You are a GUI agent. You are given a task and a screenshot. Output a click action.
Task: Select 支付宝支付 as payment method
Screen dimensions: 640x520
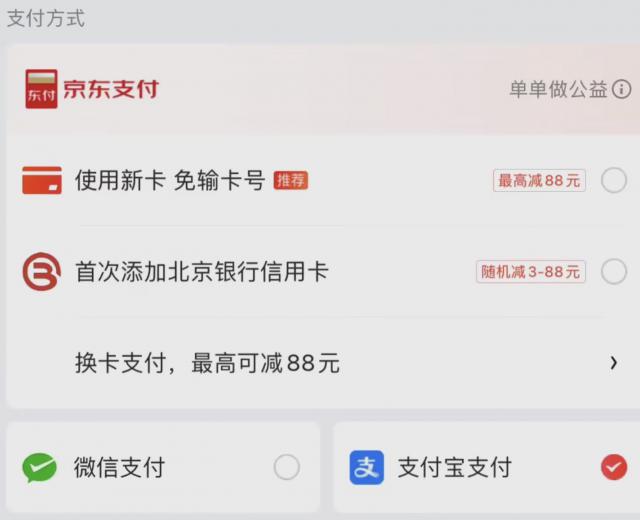pos(613,467)
